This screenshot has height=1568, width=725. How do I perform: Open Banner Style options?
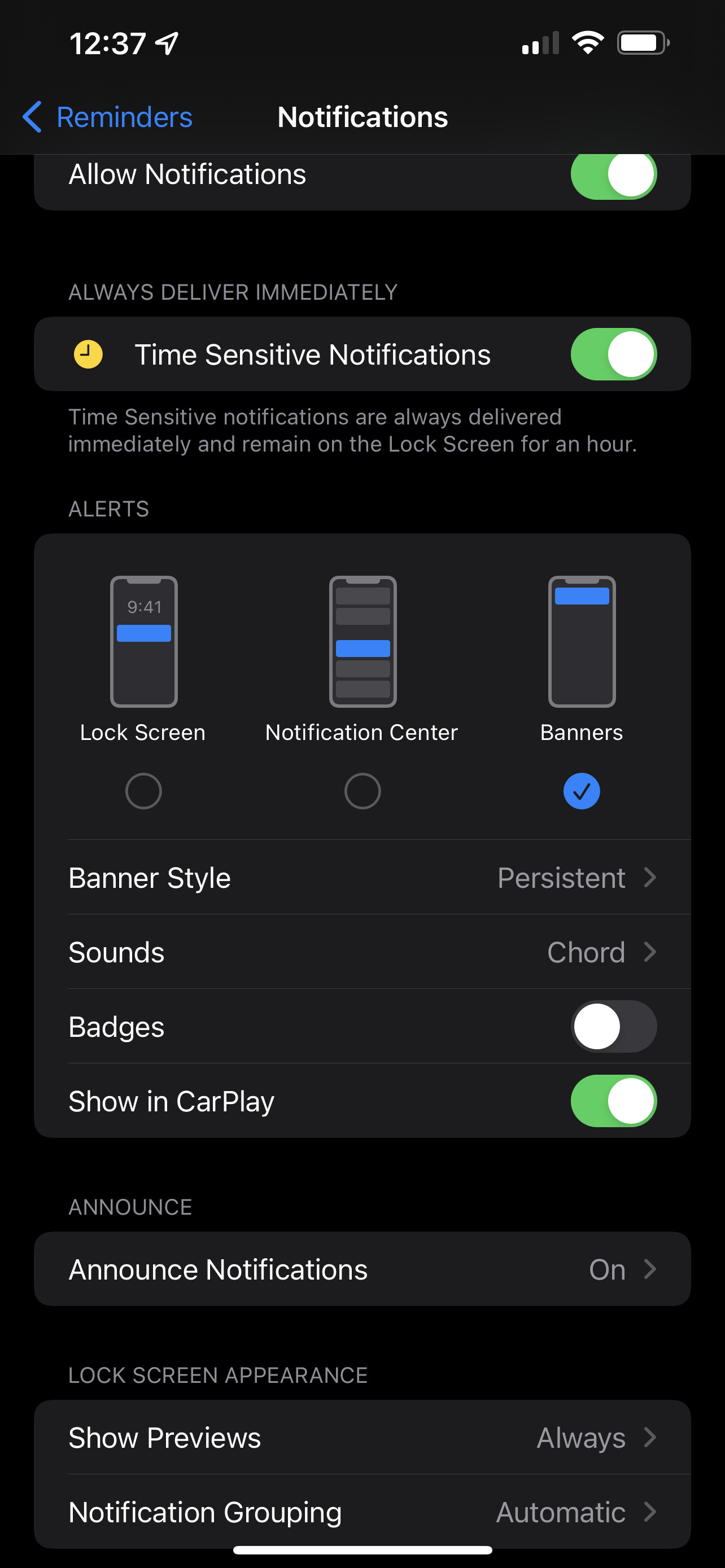362,878
